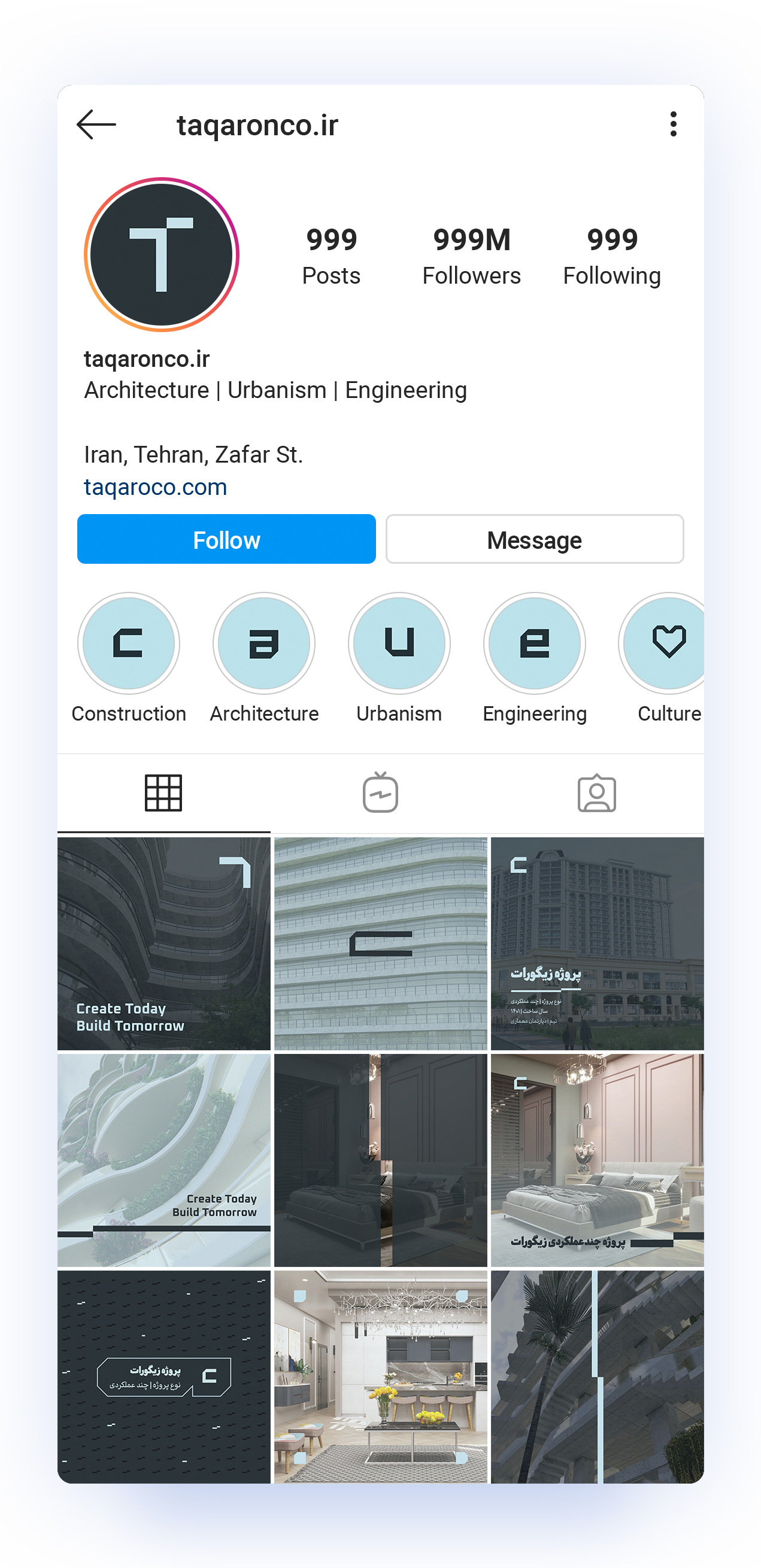This screenshot has height=1568, width=761.
Task: Open the pink bedroom post
Action: click(596, 1160)
